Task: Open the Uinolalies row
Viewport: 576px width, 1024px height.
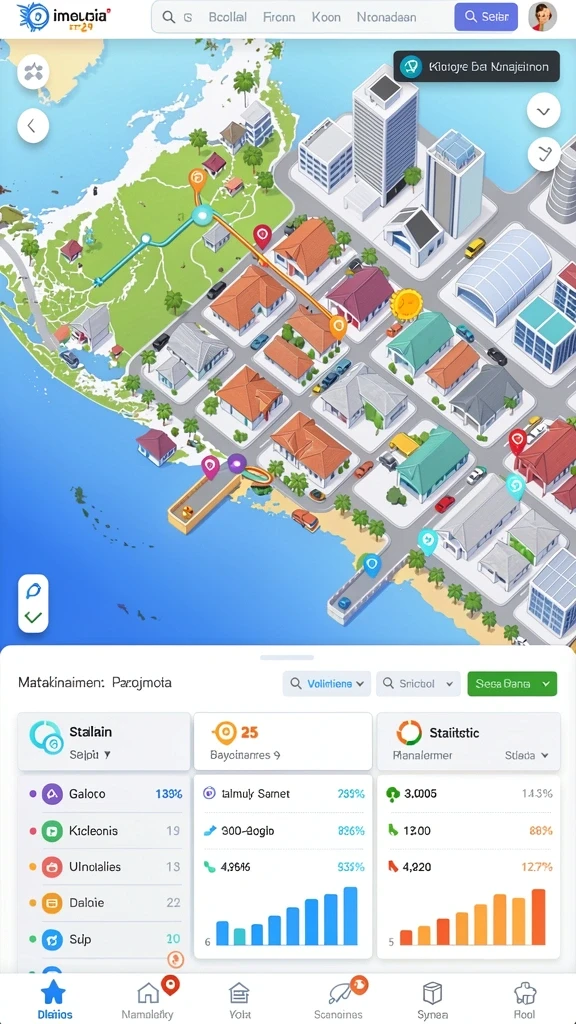Action: (104, 867)
